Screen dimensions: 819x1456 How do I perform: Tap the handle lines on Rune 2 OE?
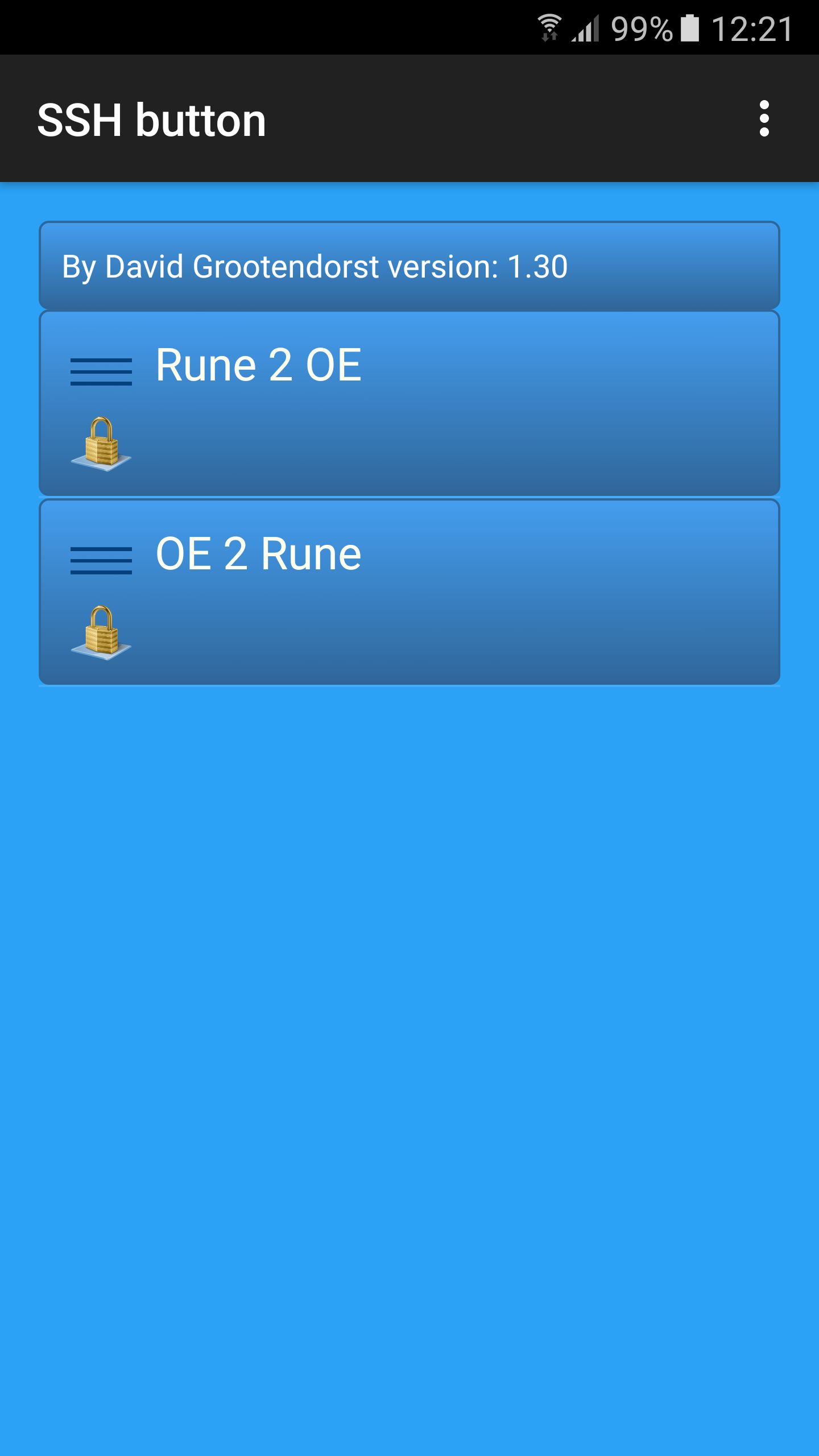pos(101,371)
